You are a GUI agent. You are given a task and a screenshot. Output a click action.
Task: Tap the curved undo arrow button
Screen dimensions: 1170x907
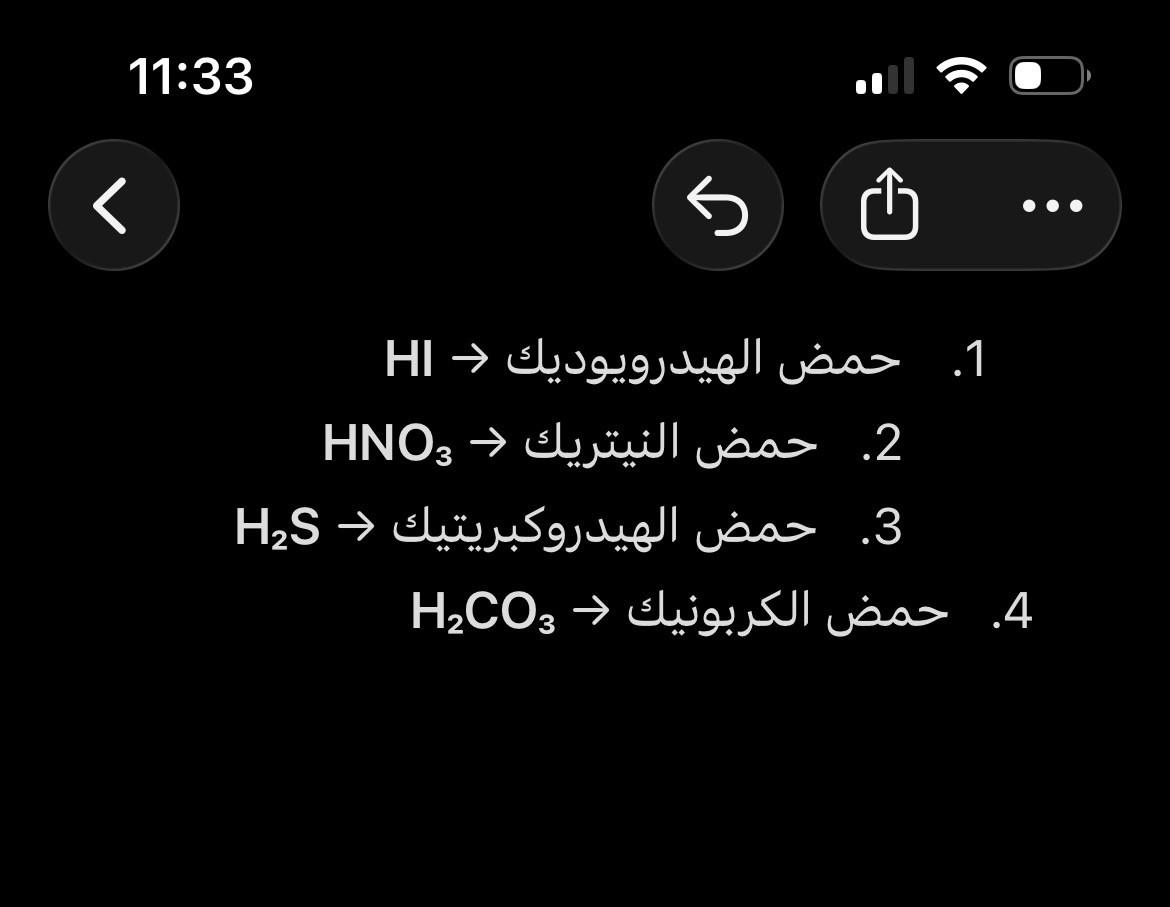point(717,205)
